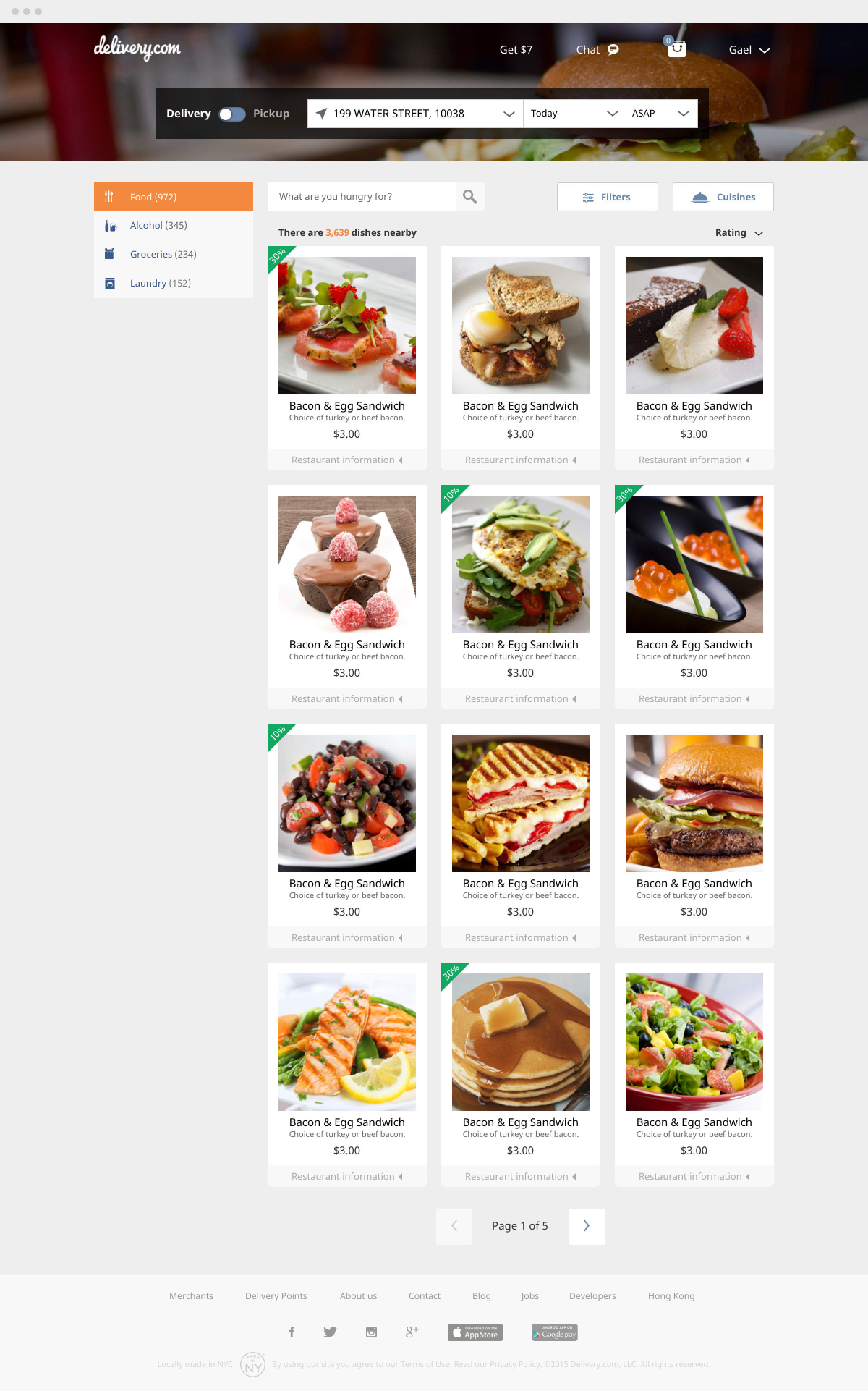Open the 199 Water Street address dropdown
The height and width of the screenshot is (1391, 868).
pos(415,114)
